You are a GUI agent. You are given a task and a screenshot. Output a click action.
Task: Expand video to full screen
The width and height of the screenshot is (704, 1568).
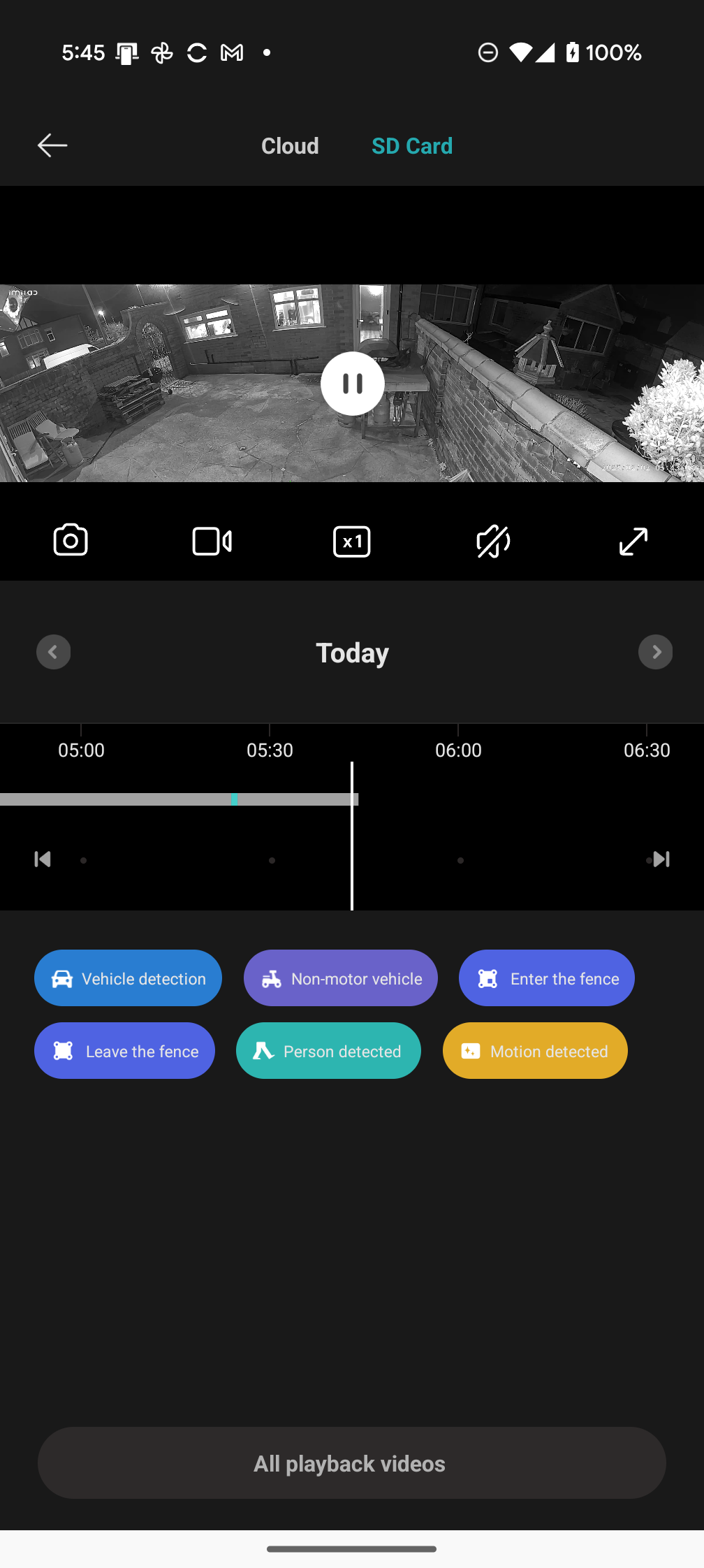pos(633,542)
